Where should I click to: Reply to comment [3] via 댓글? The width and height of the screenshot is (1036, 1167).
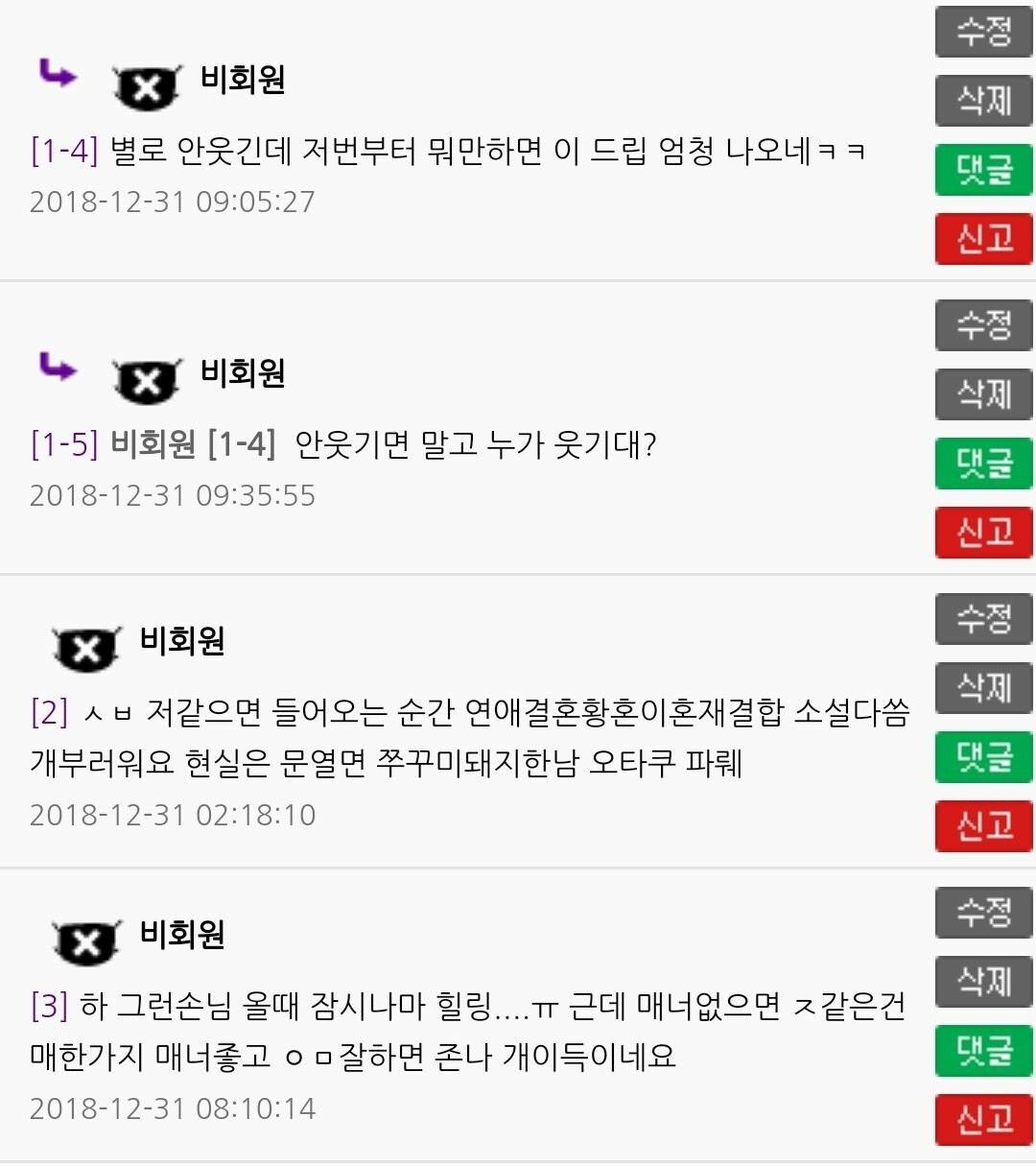tap(983, 1051)
